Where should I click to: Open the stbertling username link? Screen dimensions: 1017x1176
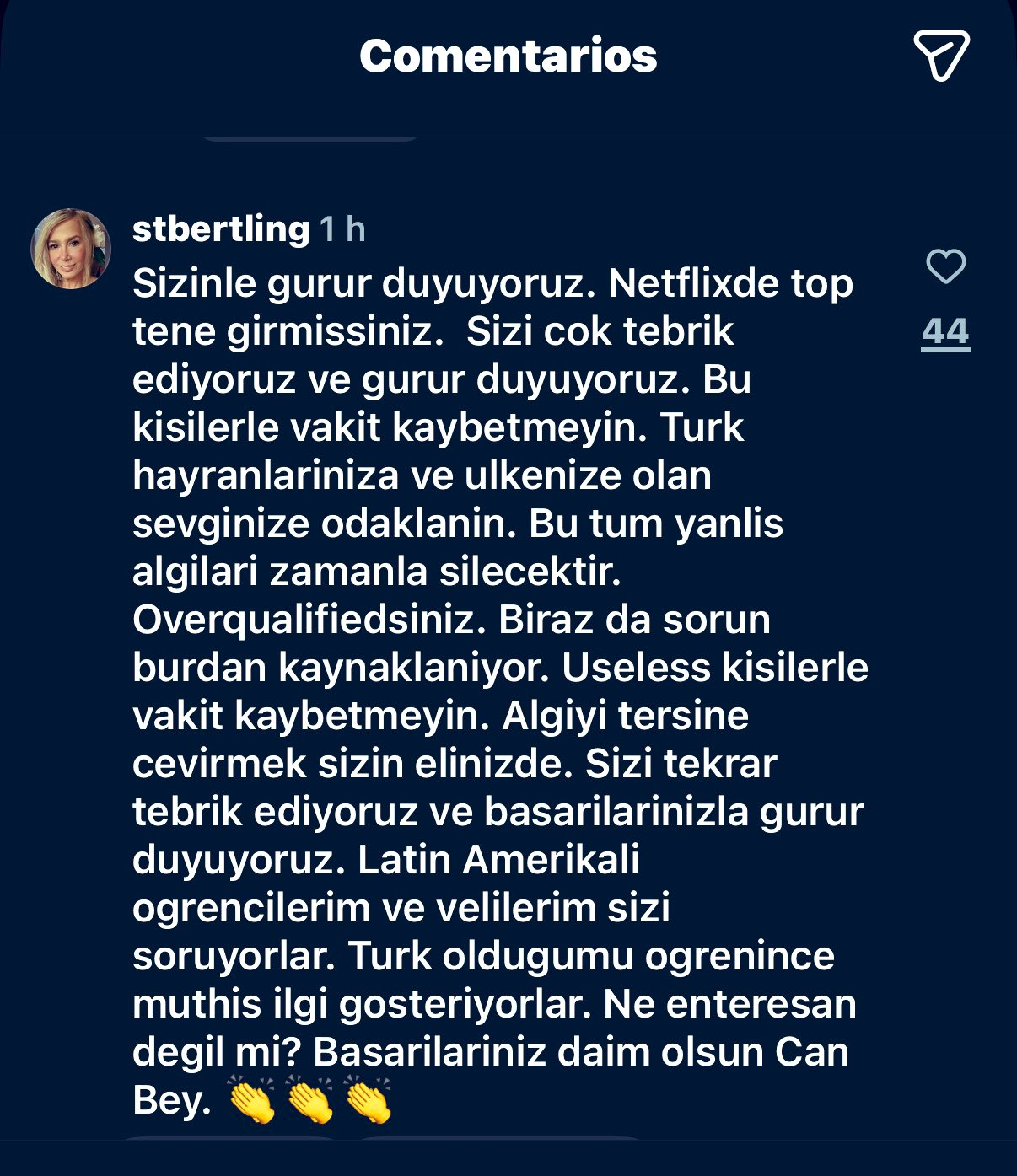(x=221, y=229)
